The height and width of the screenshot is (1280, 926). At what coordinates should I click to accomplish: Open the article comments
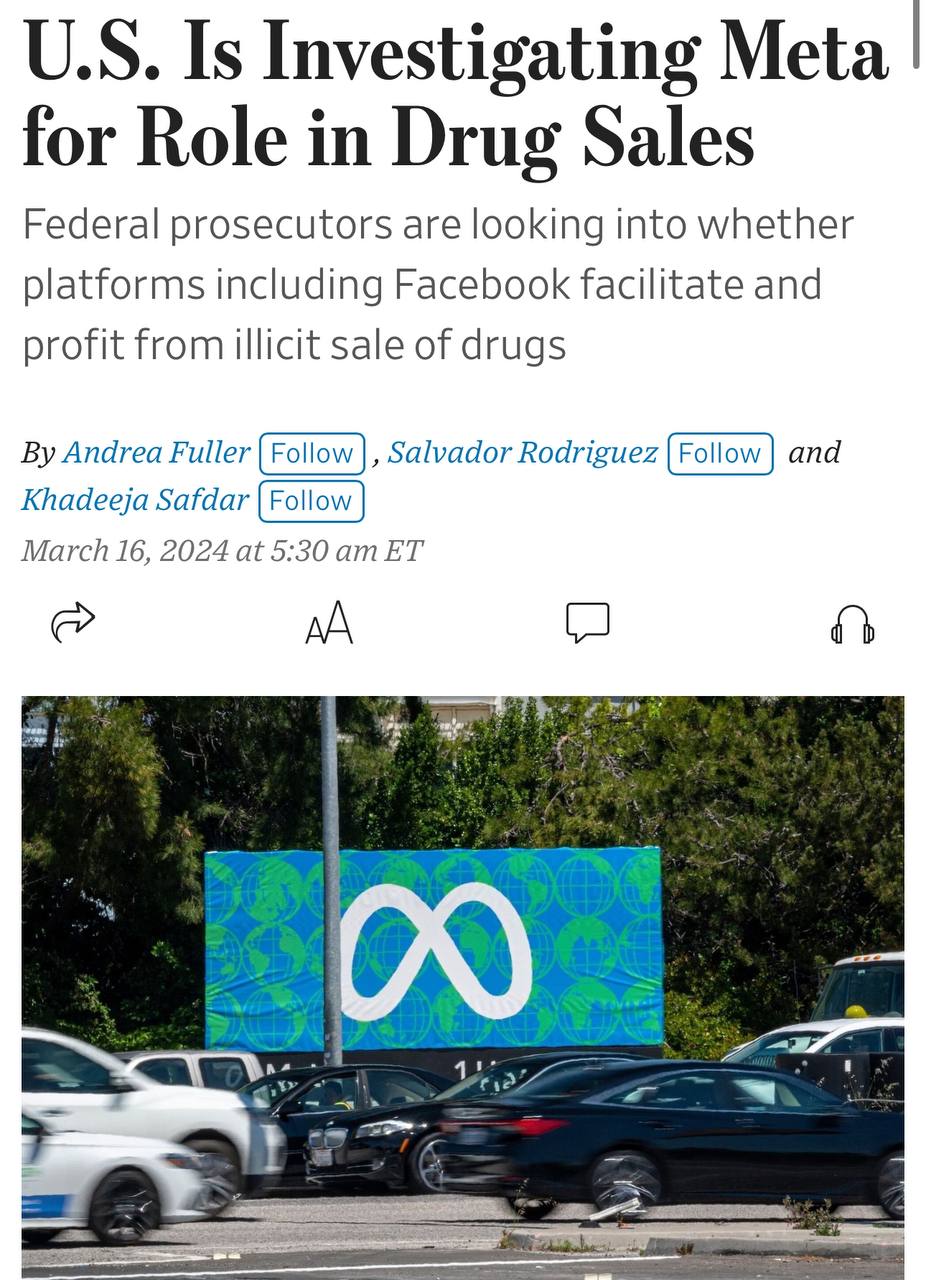(x=587, y=623)
